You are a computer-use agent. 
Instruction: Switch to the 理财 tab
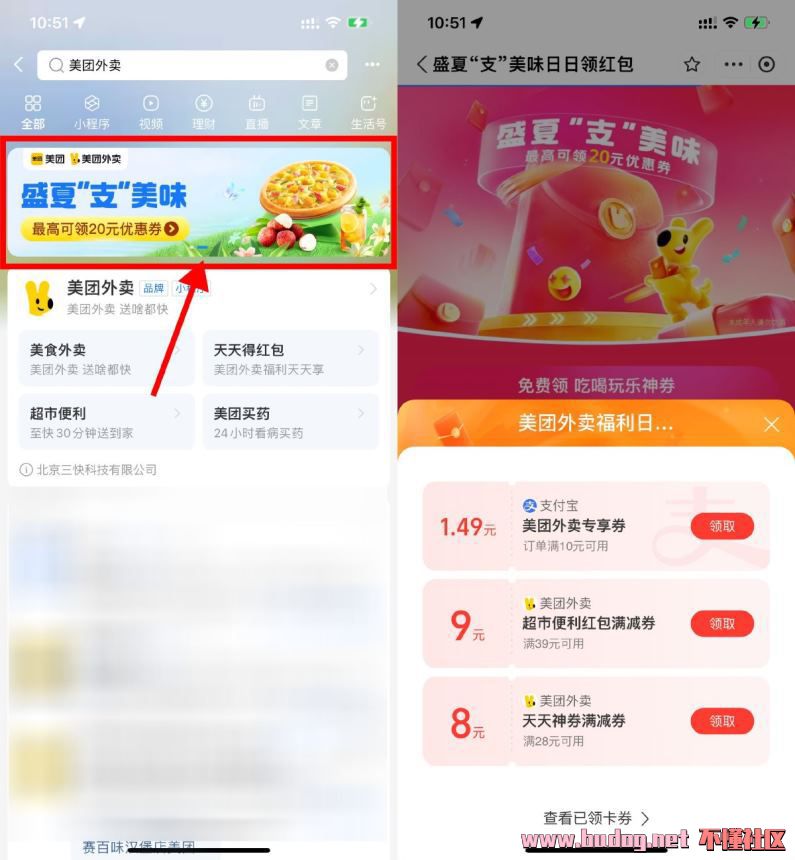click(x=204, y=112)
